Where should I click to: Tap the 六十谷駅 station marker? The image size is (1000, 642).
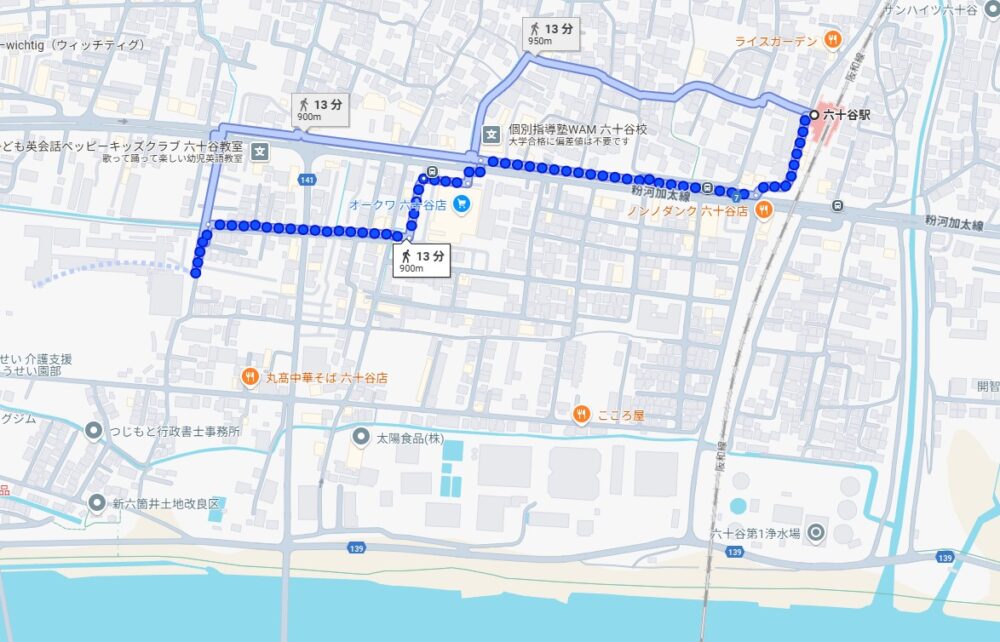(x=814, y=115)
